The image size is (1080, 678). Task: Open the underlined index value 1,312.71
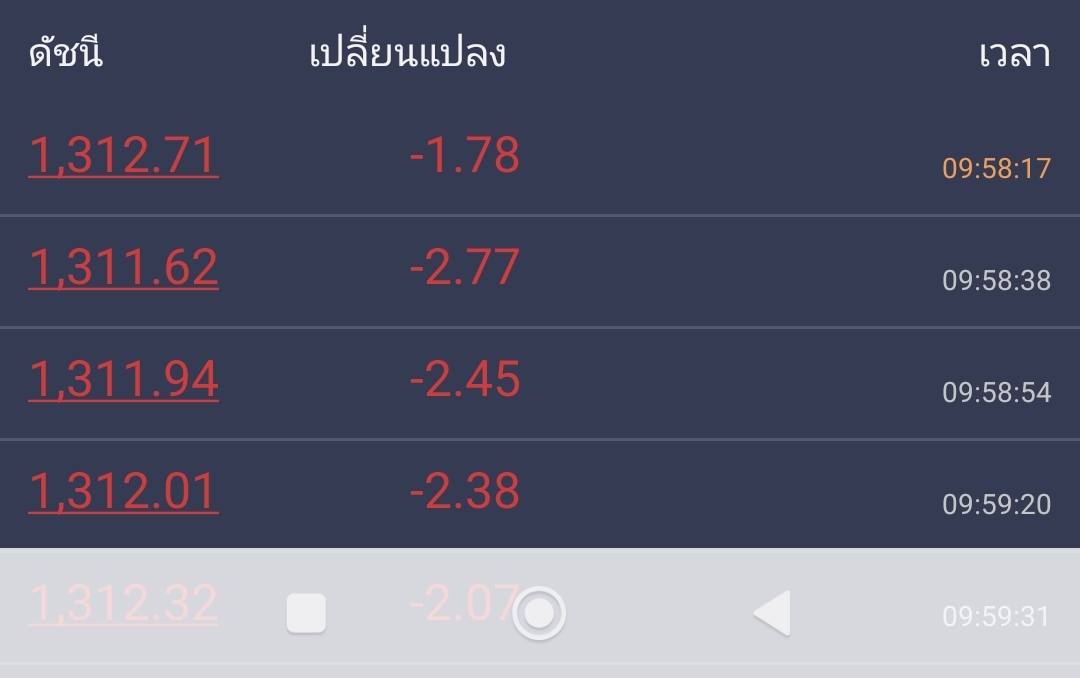123,156
